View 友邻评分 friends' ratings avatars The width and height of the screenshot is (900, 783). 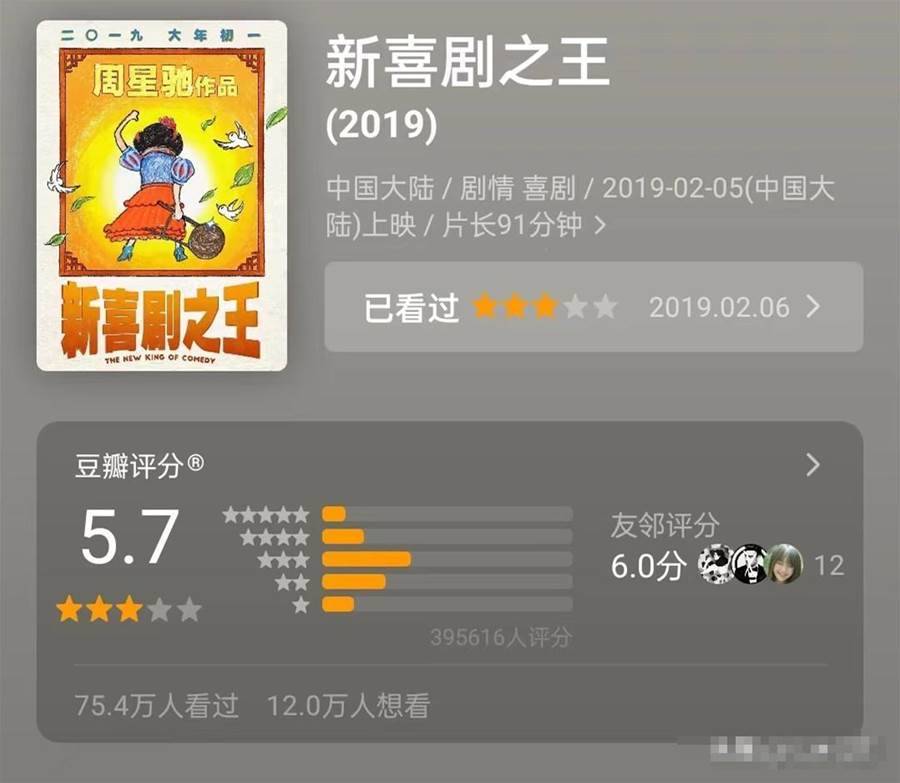click(750, 565)
